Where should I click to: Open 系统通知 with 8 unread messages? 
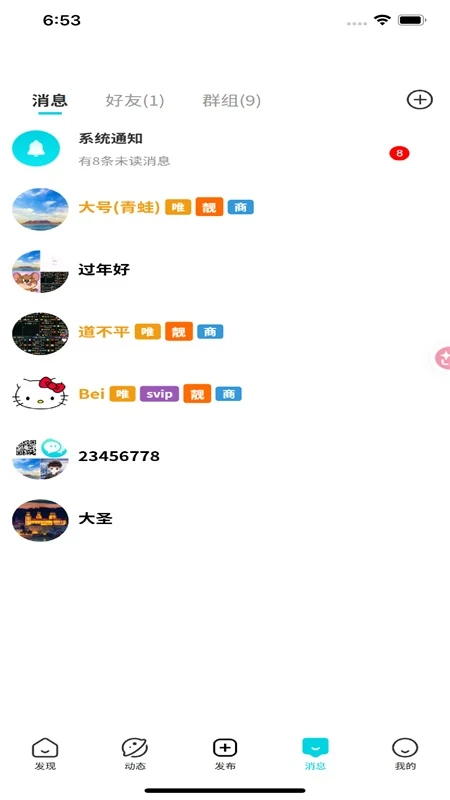coord(225,148)
